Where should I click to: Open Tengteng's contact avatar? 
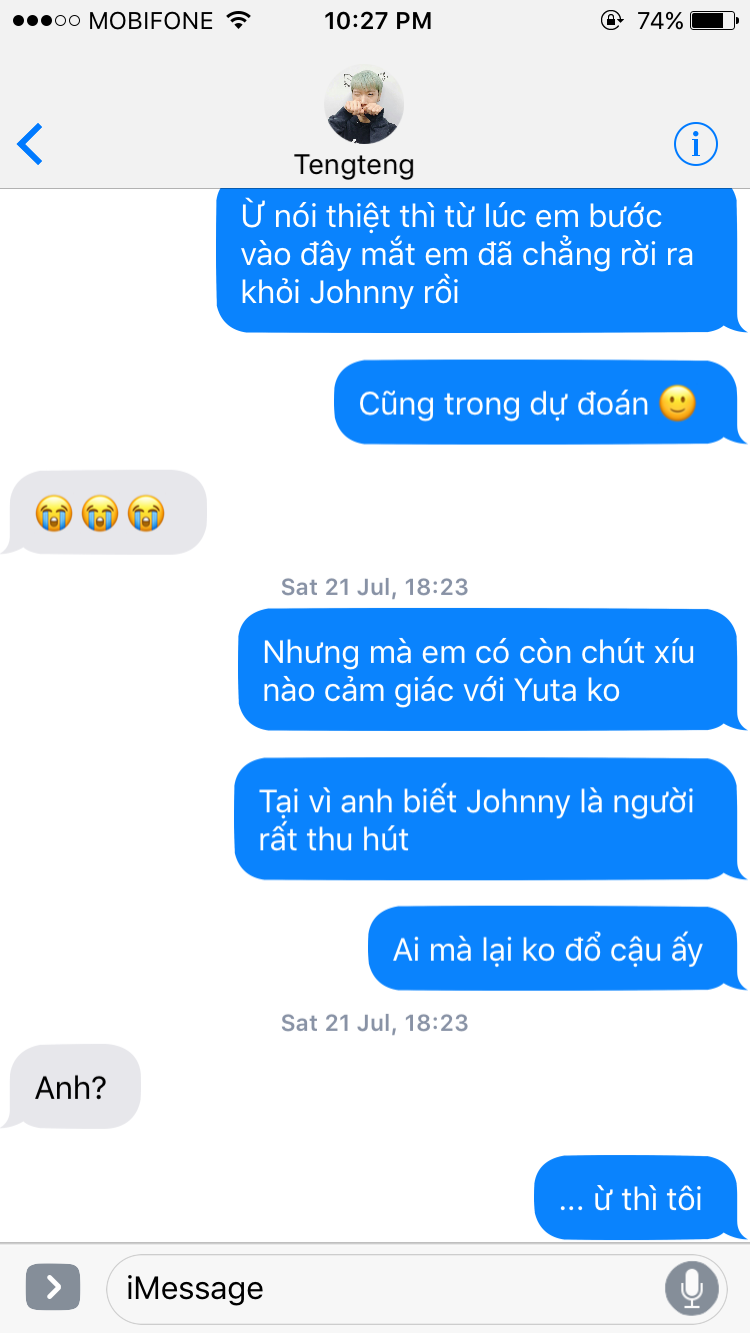coord(364,106)
